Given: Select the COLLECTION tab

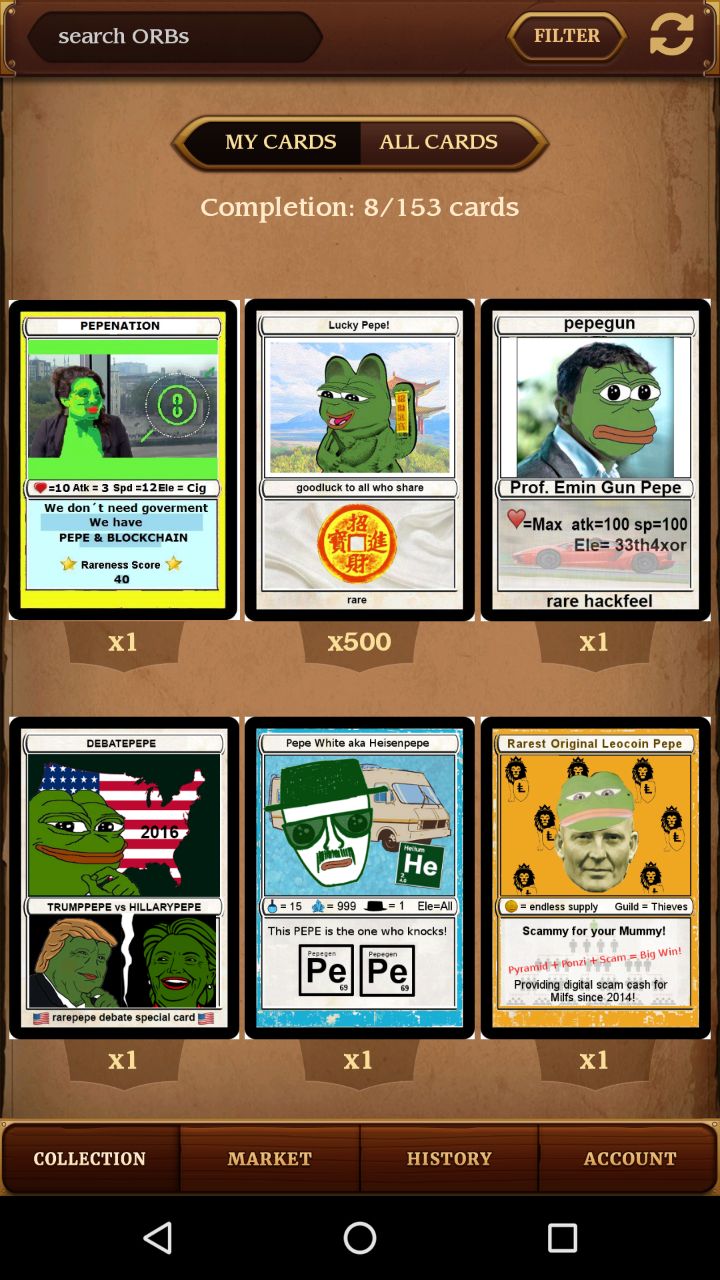Looking at the screenshot, I should click(x=90, y=1158).
